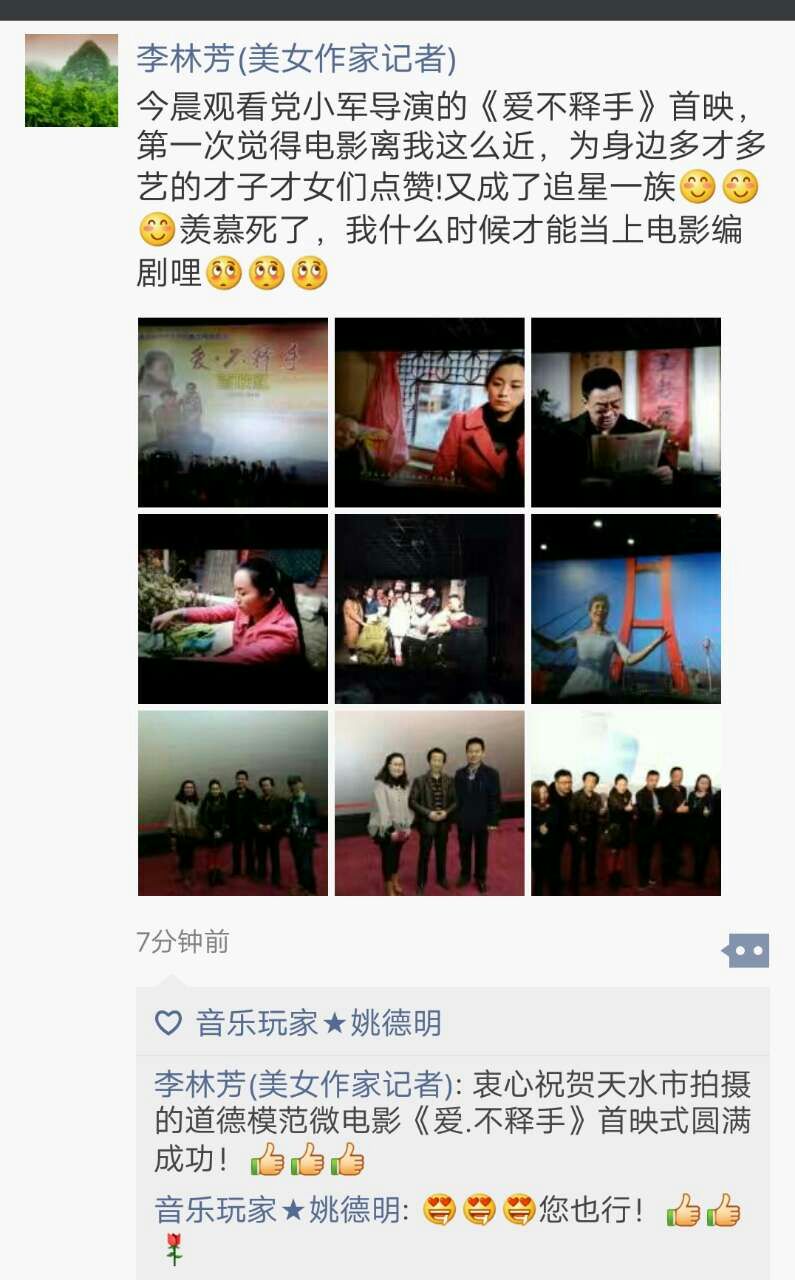This screenshot has height=1280, width=795.
Task: Open 音乐玩家★姚德明 from the likes list
Action: 318,1023
